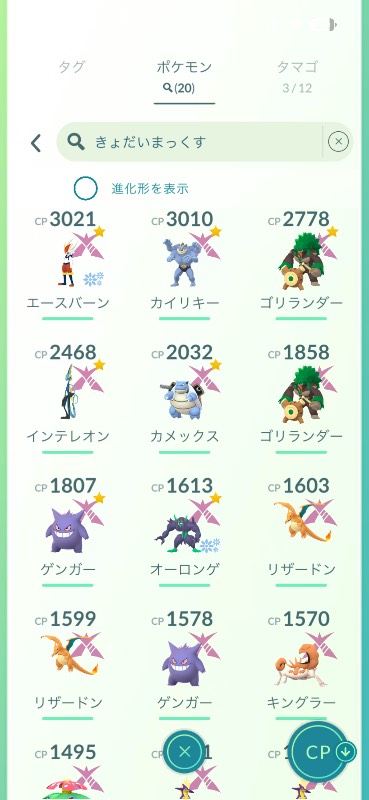Open ゴリランダー with CP 2778
Viewport: 369px width, 800px height.
tap(301, 265)
